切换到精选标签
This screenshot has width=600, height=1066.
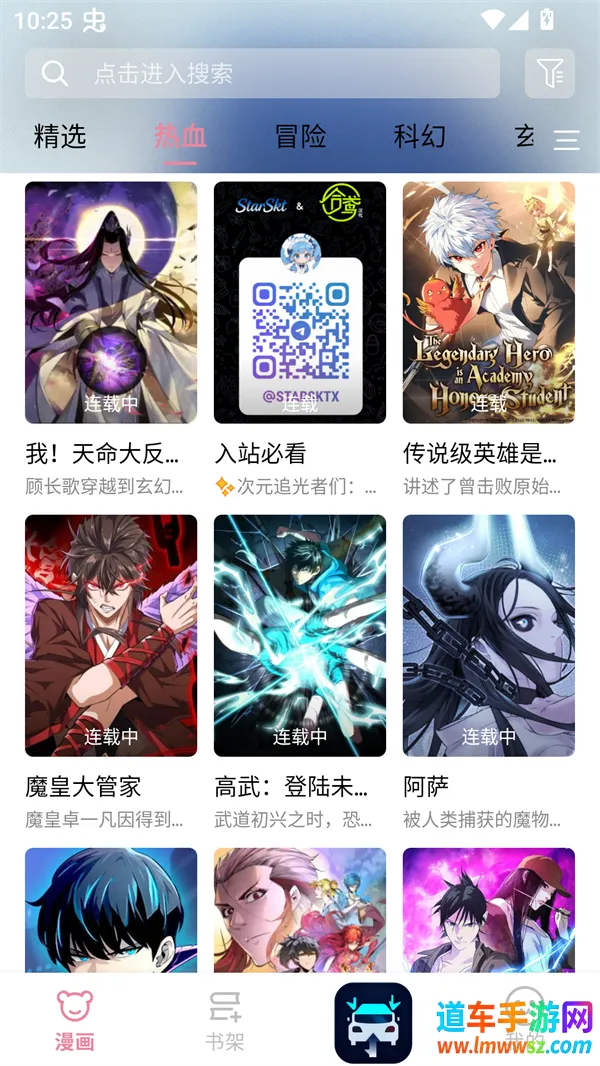(60, 137)
